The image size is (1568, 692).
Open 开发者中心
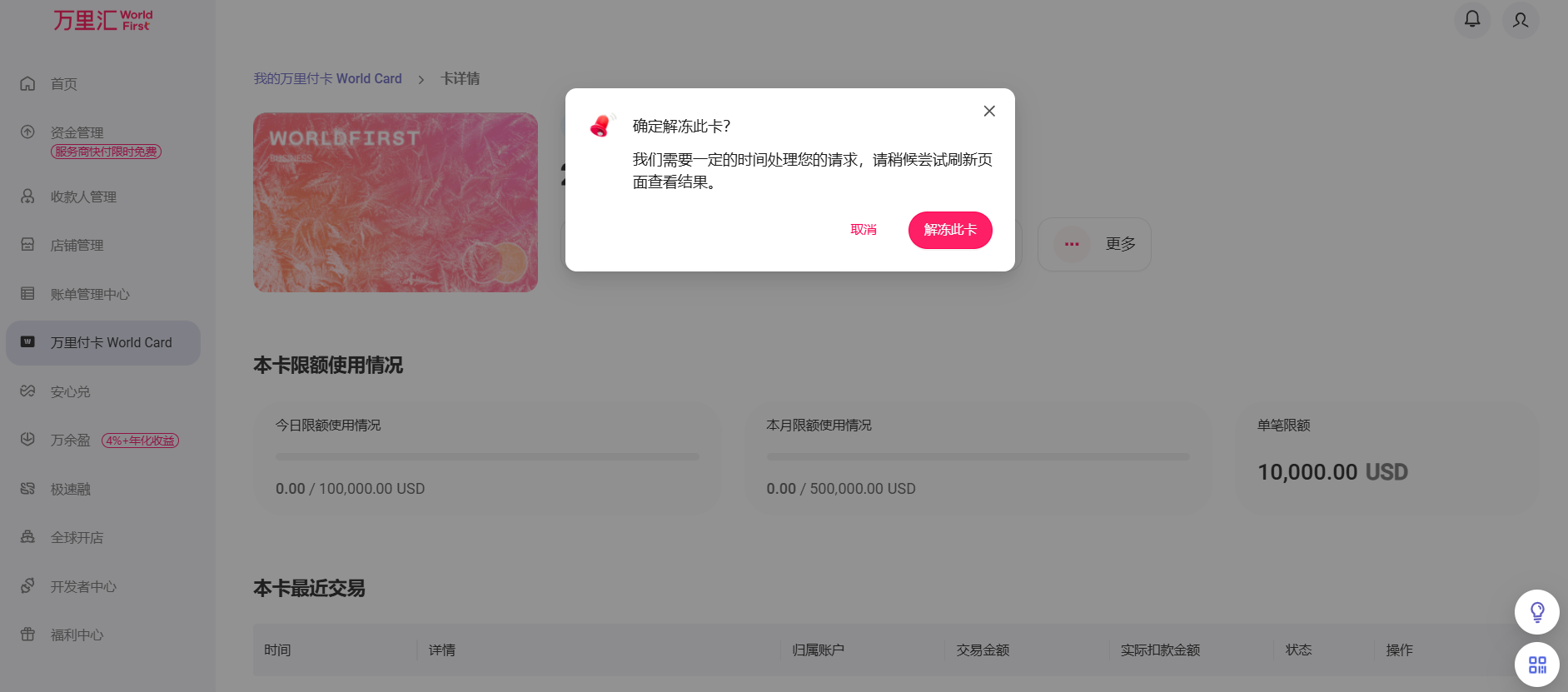(x=83, y=586)
